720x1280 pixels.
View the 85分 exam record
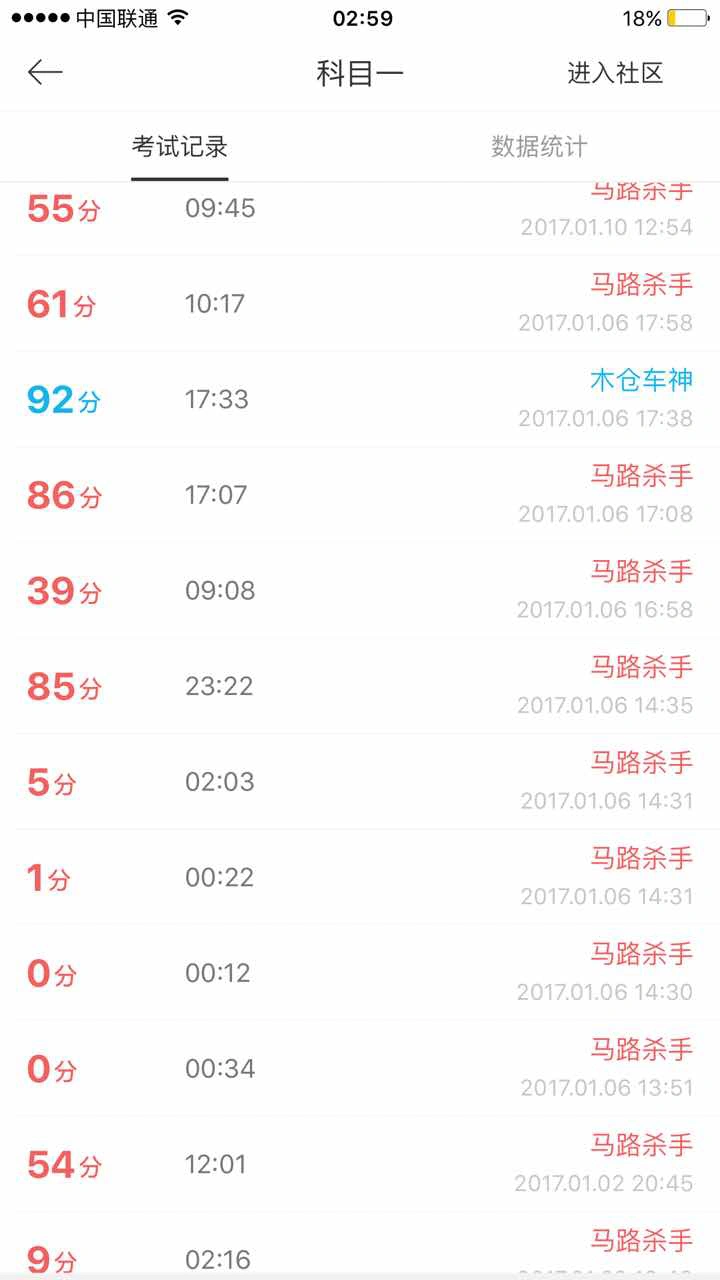360,686
